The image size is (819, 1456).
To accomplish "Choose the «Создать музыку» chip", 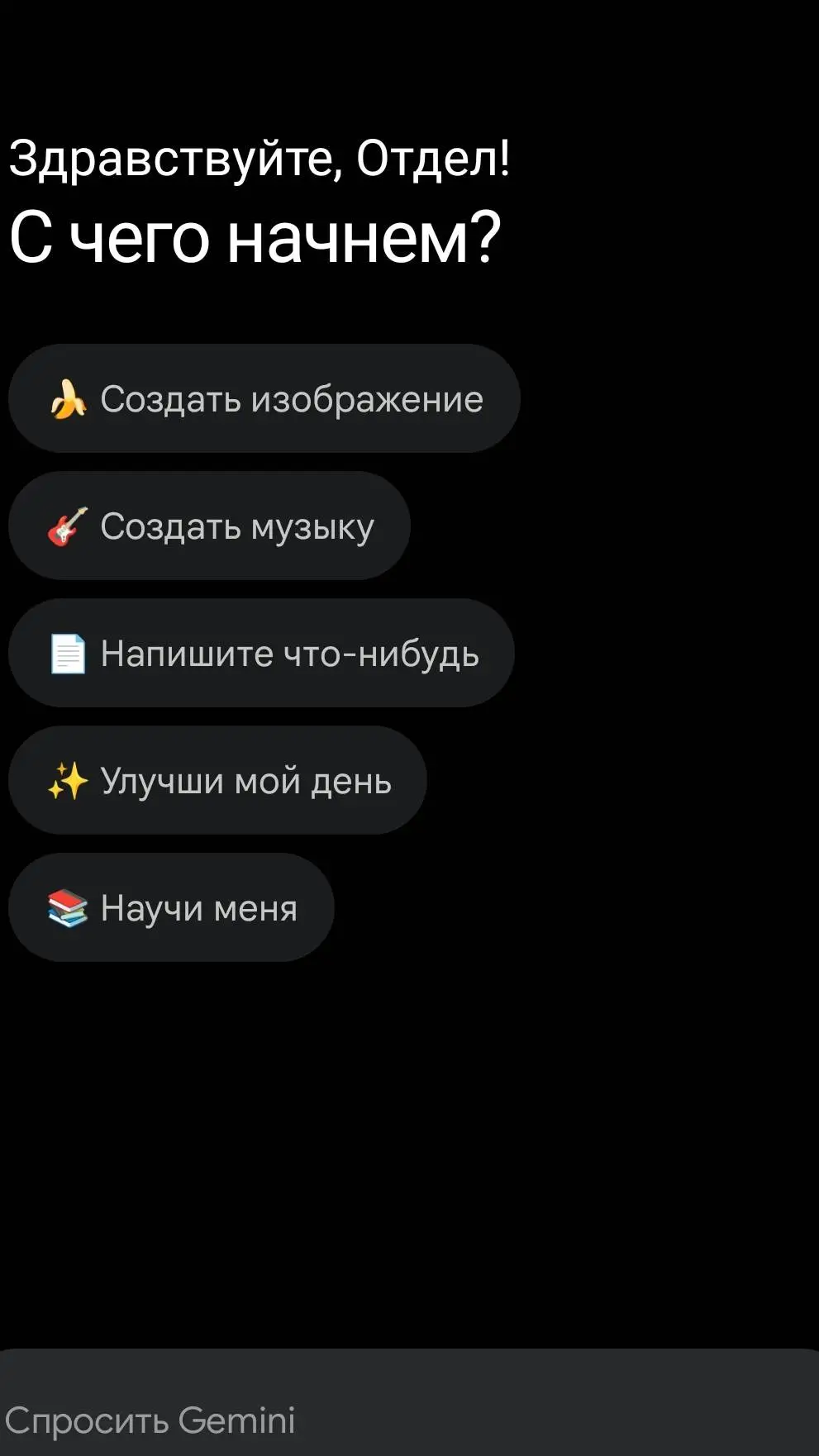I will click(x=210, y=526).
